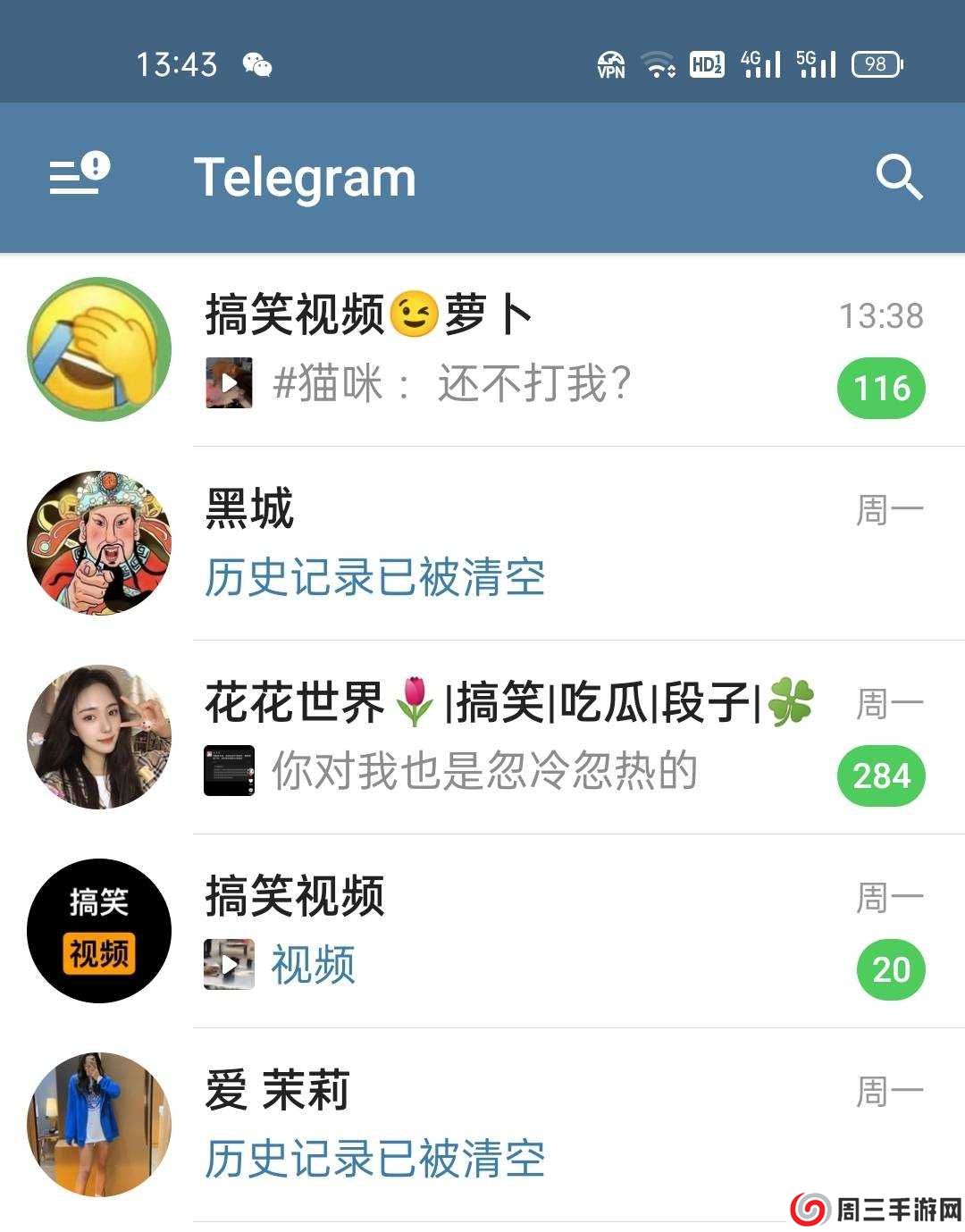Tap the 20 unread badge on 搞笑视频
965x1232 pixels.
point(889,970)
